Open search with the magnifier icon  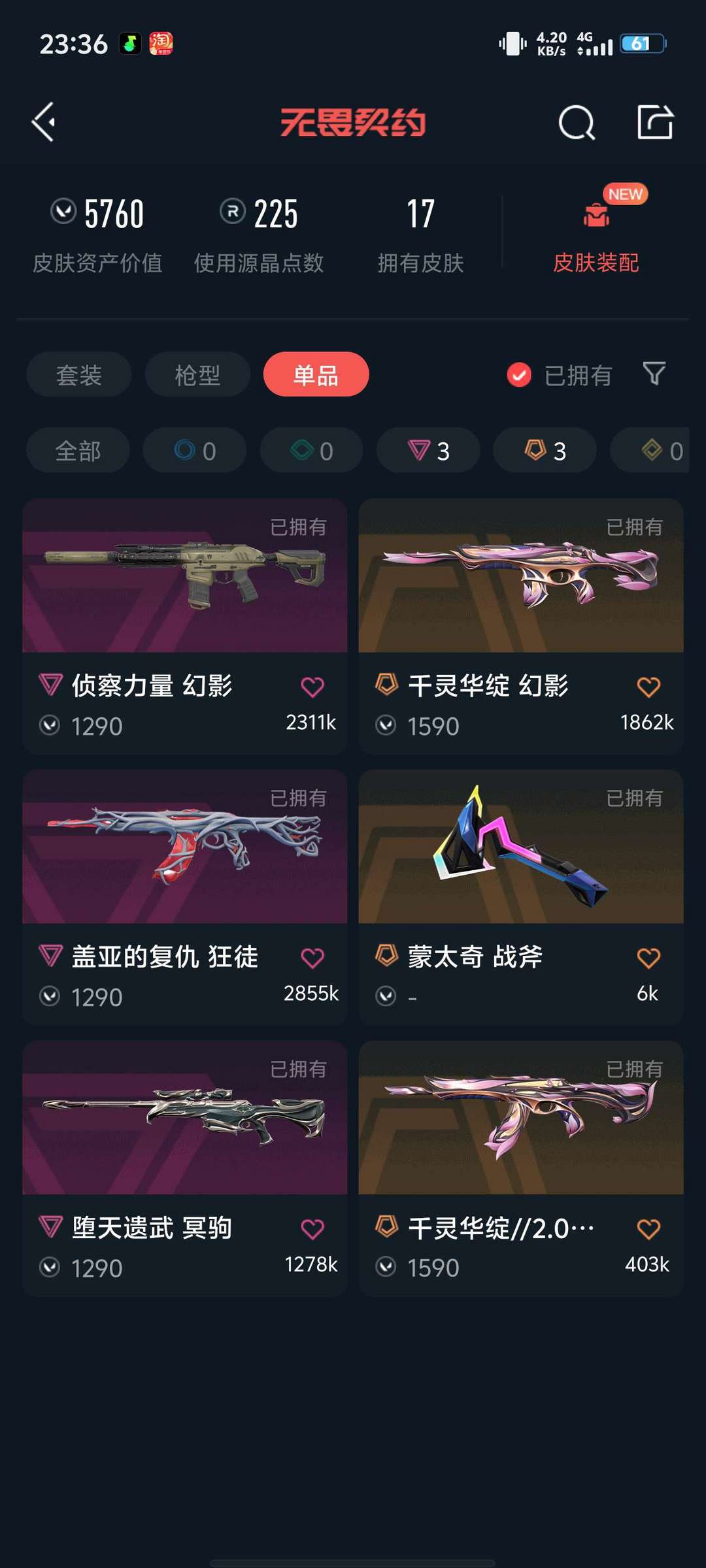pos(576,122)
